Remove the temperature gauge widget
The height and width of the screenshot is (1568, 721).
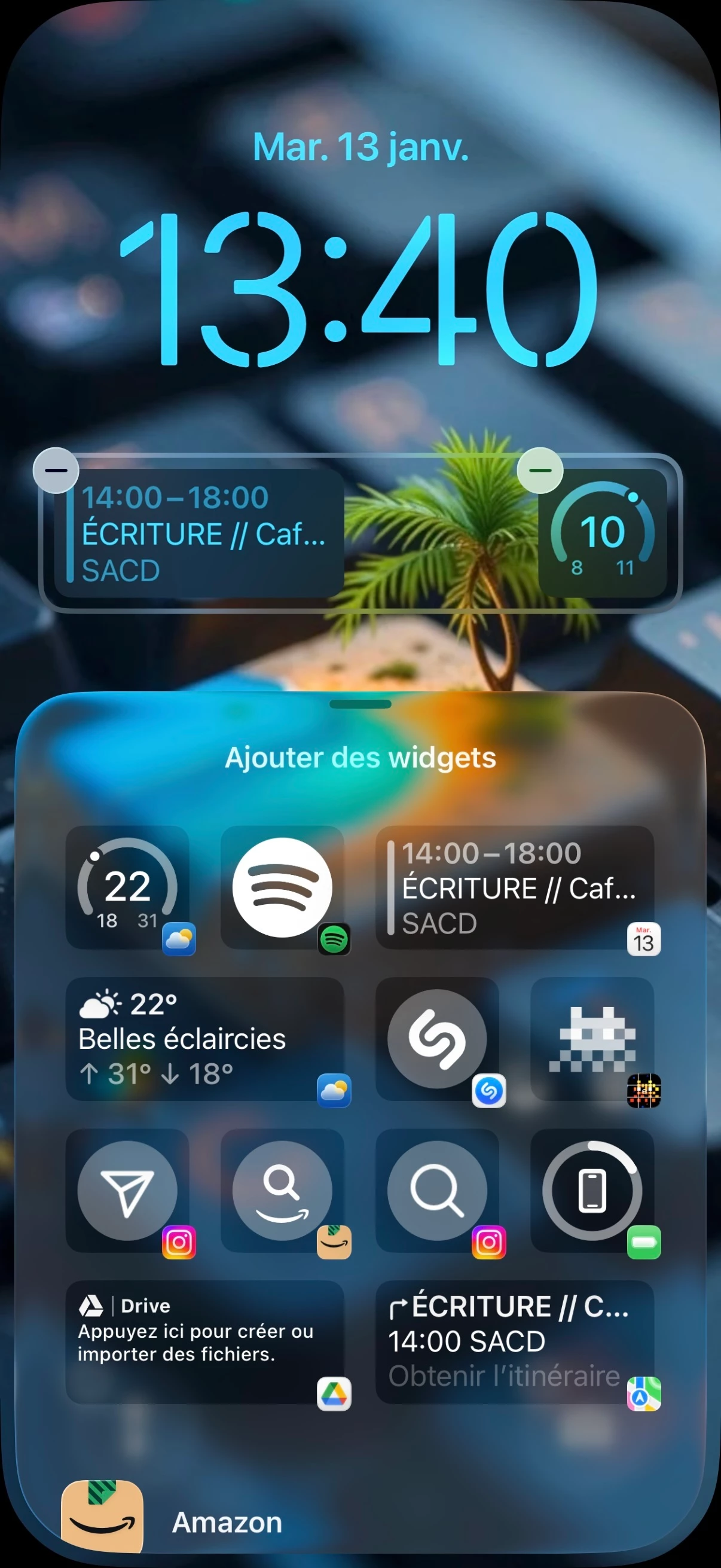(x=540, y=470)
